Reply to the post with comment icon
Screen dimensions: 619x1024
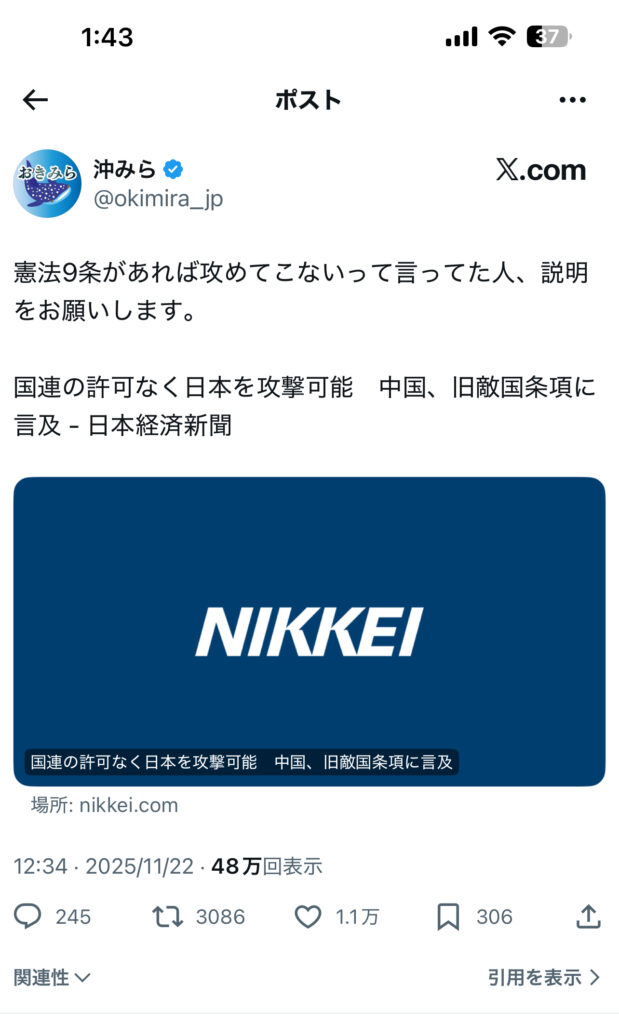tap(28, 916)
